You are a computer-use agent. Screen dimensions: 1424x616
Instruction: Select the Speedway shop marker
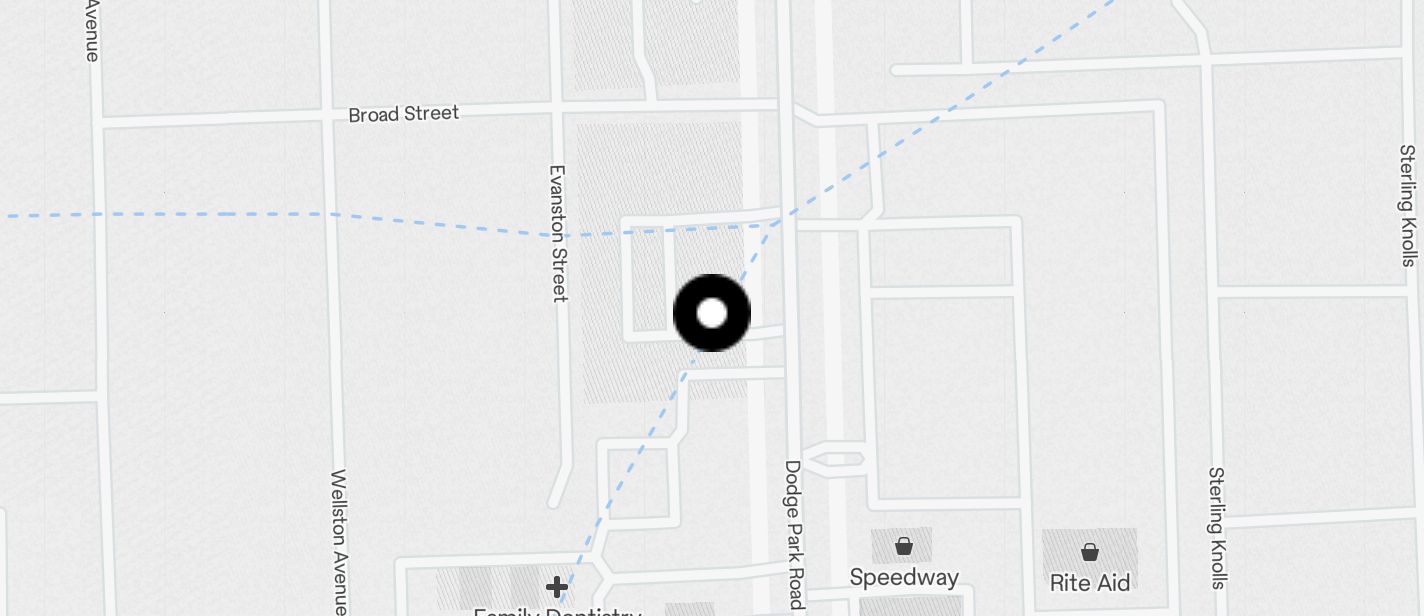coord(903,546)
